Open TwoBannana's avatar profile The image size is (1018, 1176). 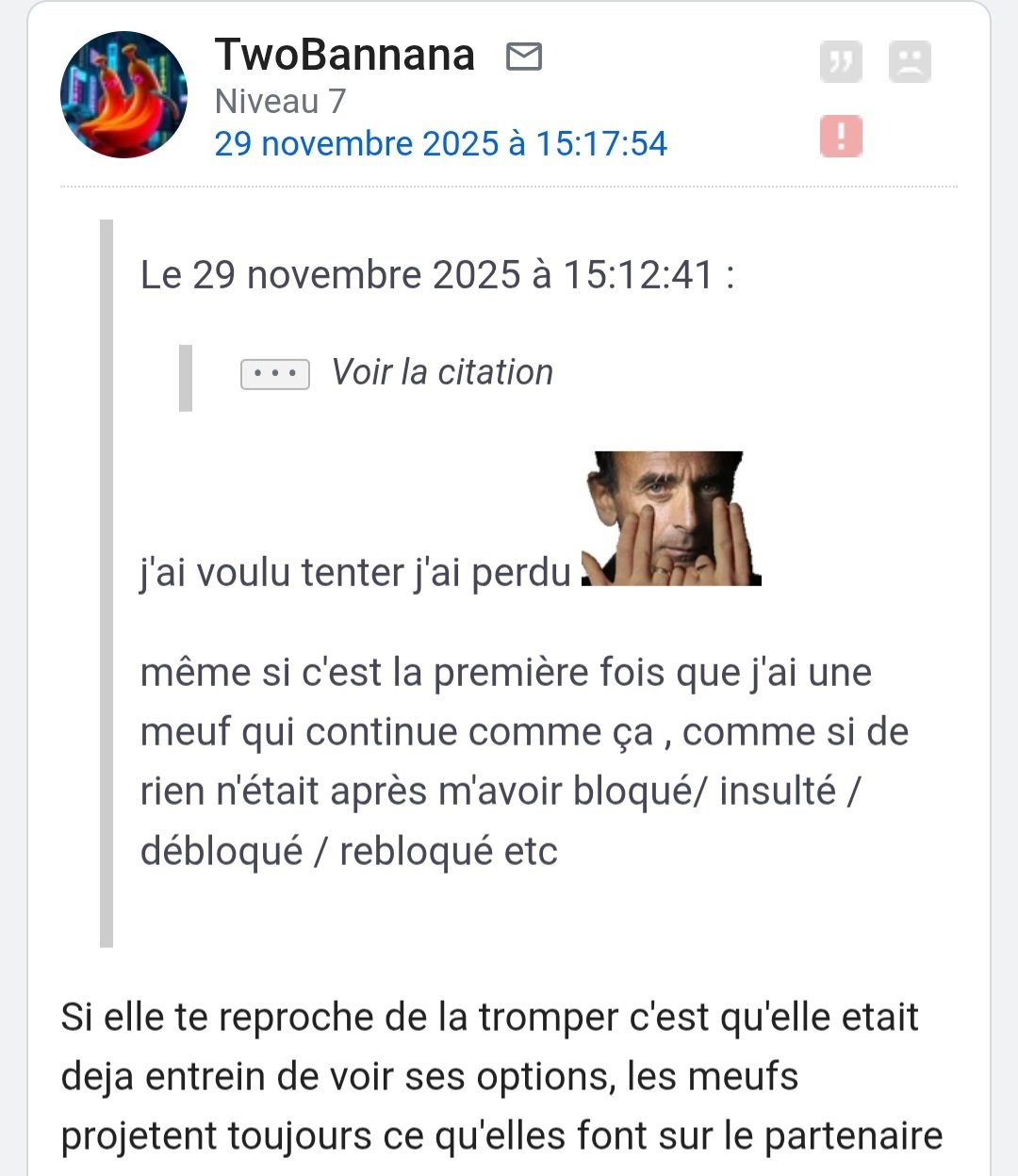(123, 94)
